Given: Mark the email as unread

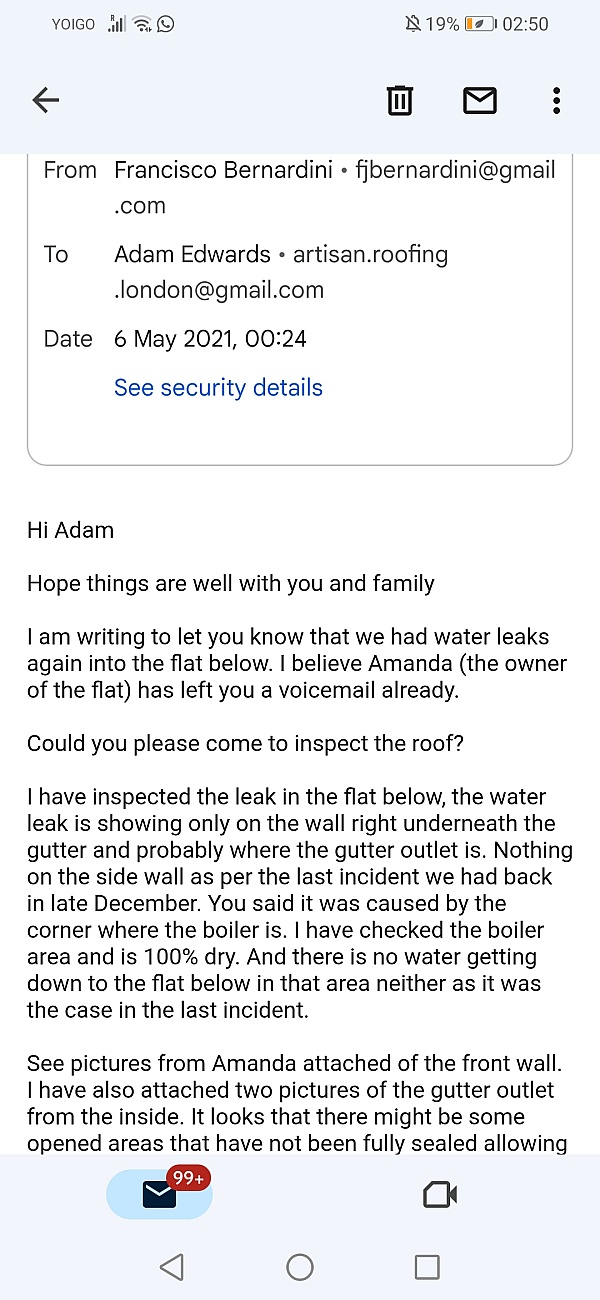Looking at the screenshot, I should click(x=480, y=100).
